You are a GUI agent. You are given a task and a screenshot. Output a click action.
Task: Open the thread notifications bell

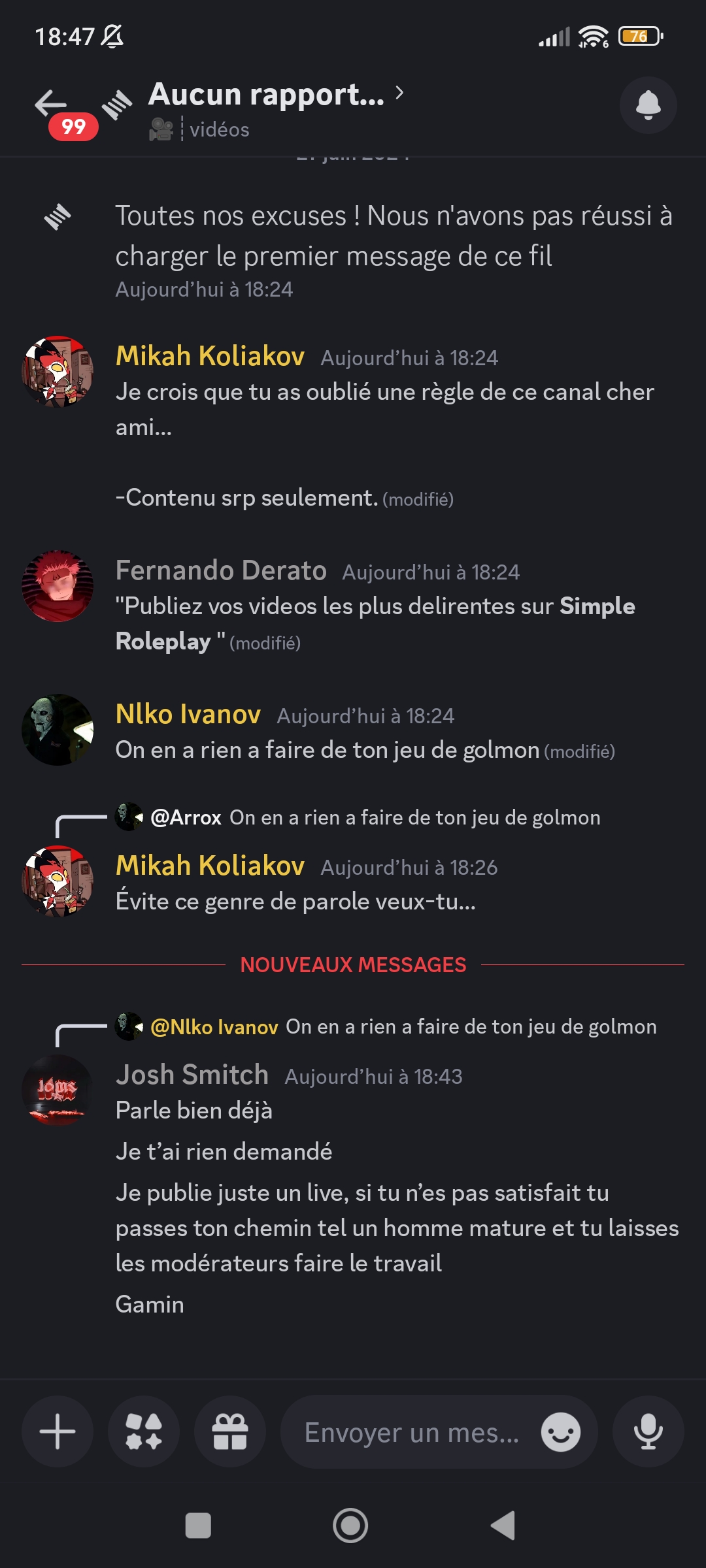[x=648, y=105]
